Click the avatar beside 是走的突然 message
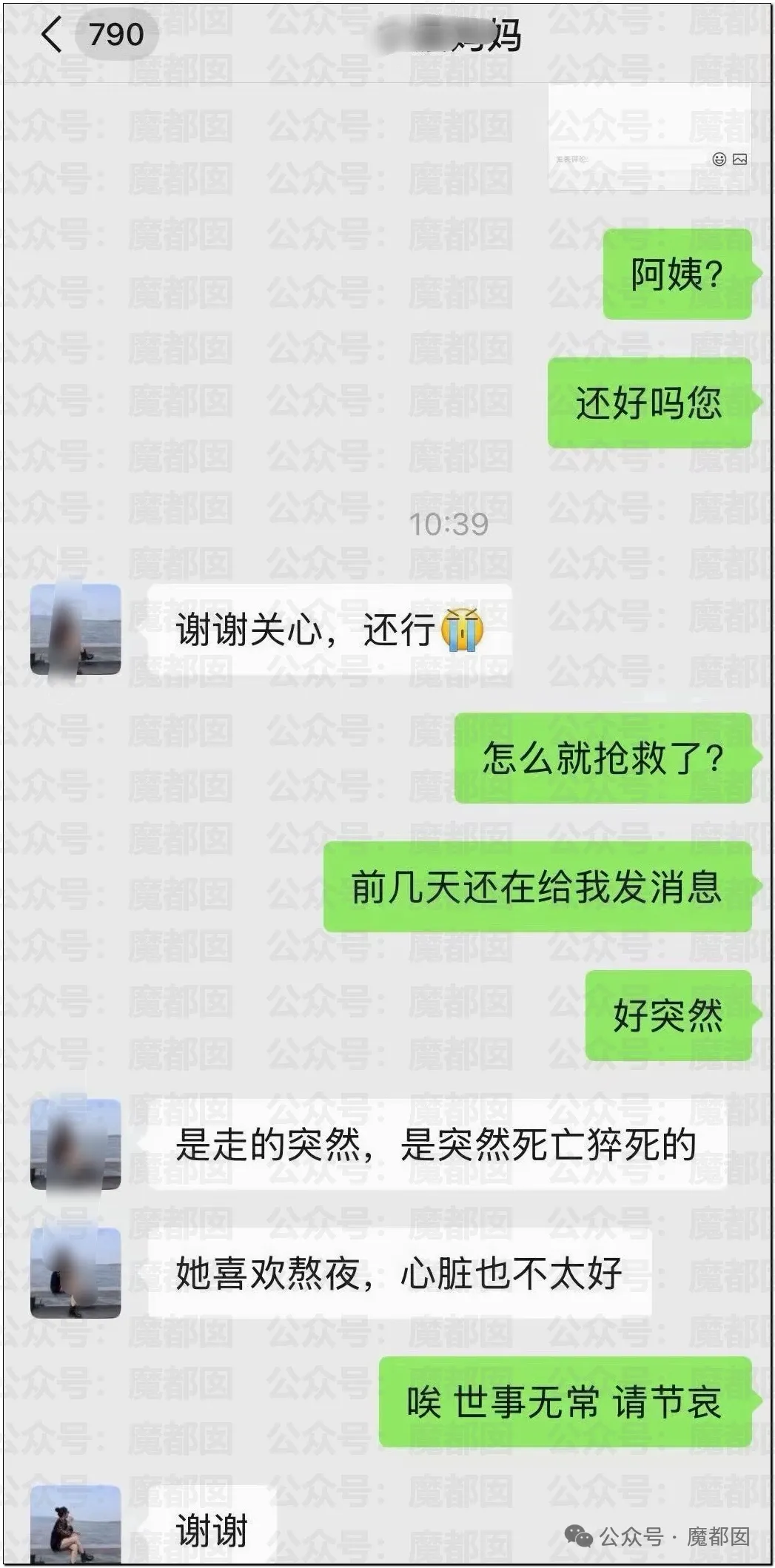Viewport: 775px width, 1568px height. [x=74, y=1143]
